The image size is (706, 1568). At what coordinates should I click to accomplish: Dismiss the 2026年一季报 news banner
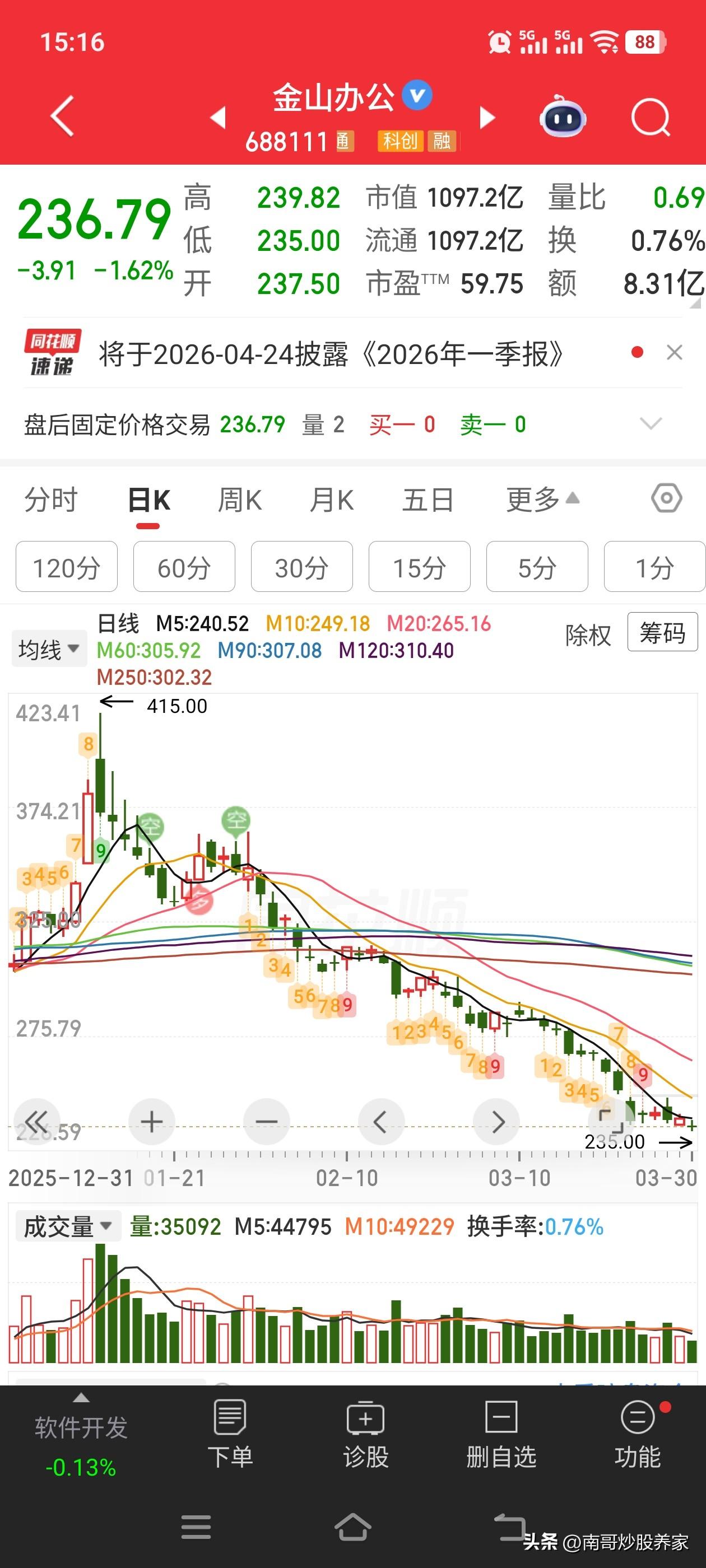(x=674, y=352)
